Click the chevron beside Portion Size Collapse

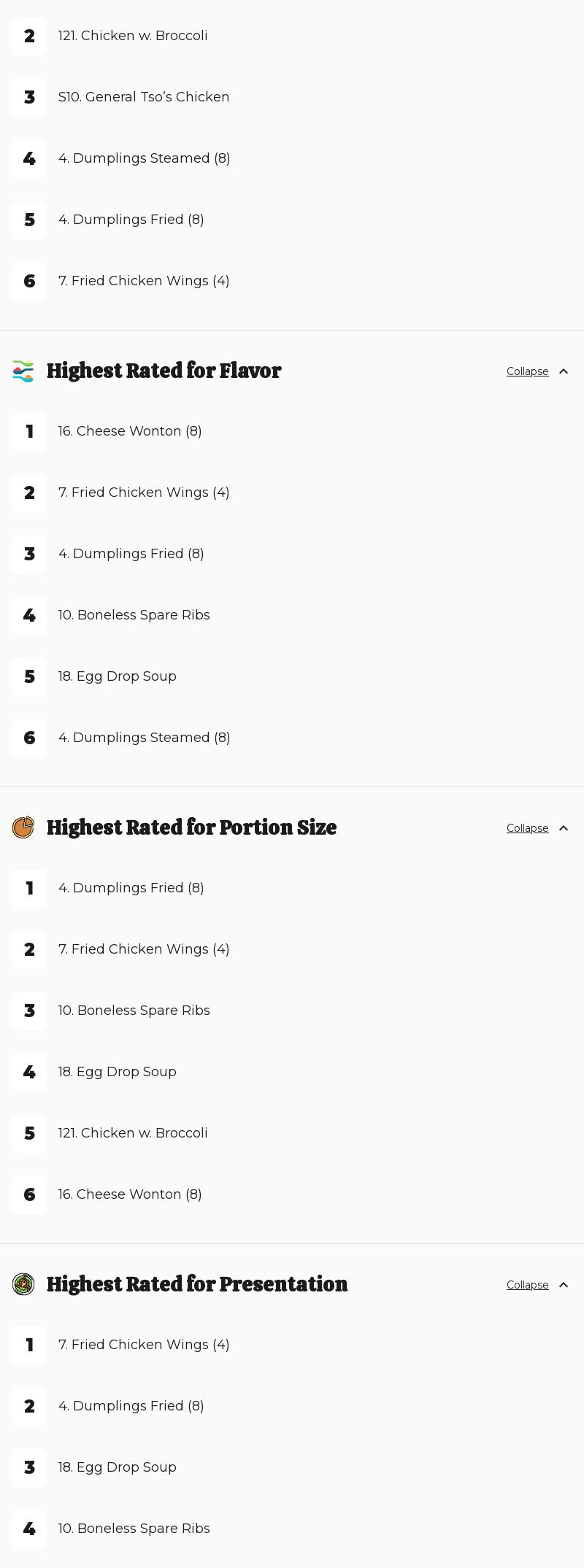click(564, 828)
